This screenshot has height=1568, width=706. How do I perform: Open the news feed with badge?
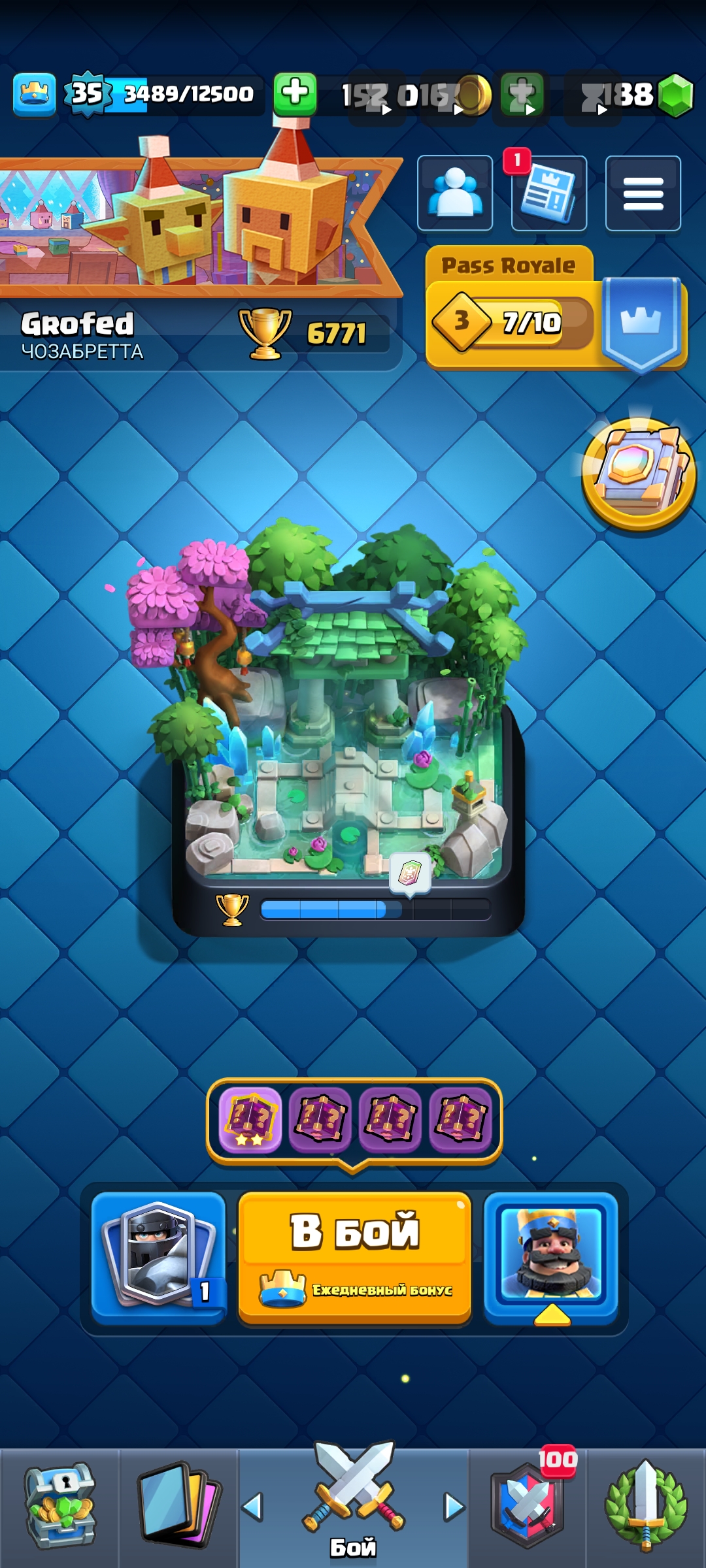548,193
